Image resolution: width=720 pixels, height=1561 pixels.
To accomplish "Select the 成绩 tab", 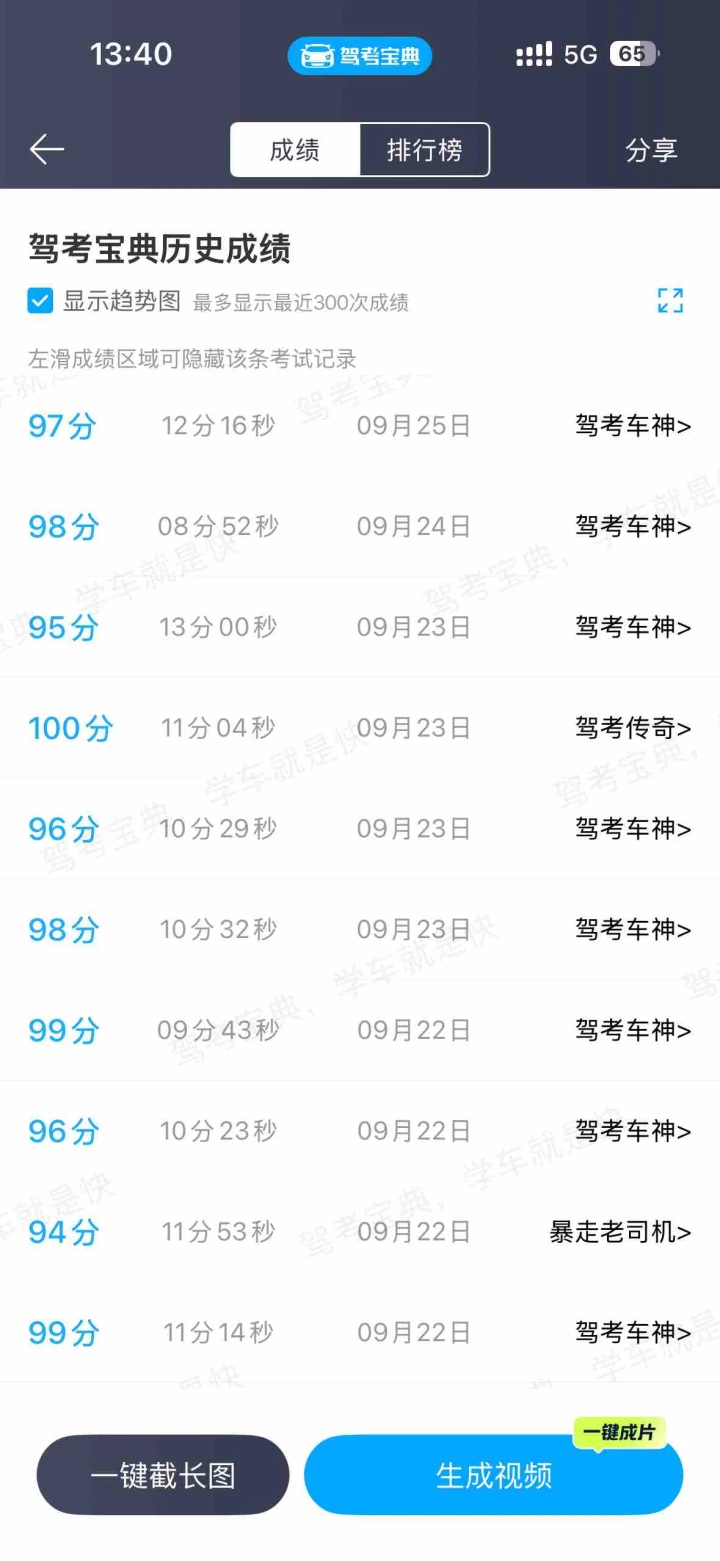I will [x=295, y=150].
